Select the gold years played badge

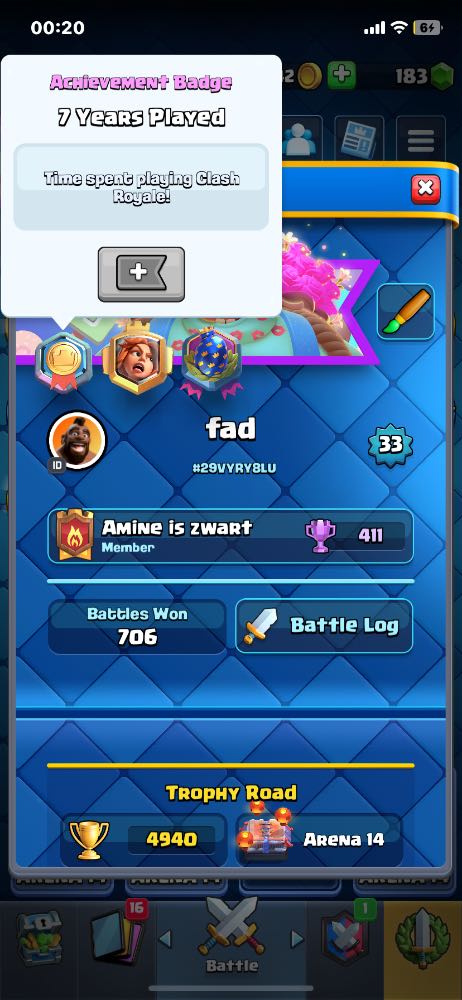pos(63,363)
